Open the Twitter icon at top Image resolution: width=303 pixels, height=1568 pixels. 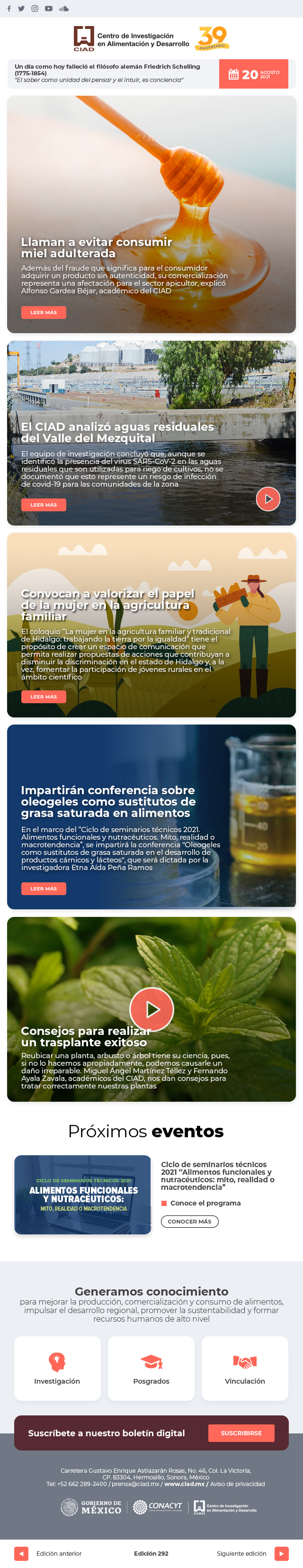(x=21, y=9)
